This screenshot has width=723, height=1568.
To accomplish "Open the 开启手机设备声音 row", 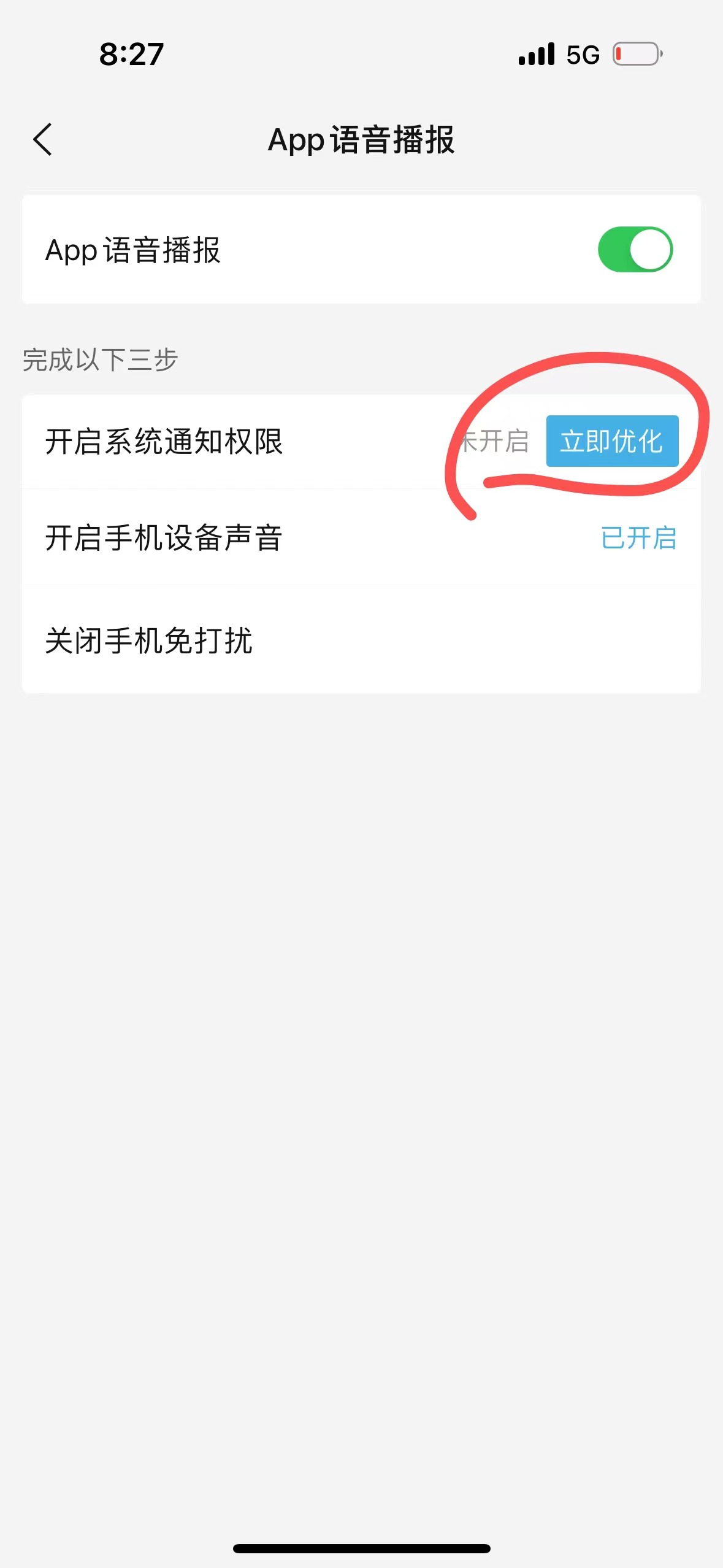I will (x=361, y=538).
